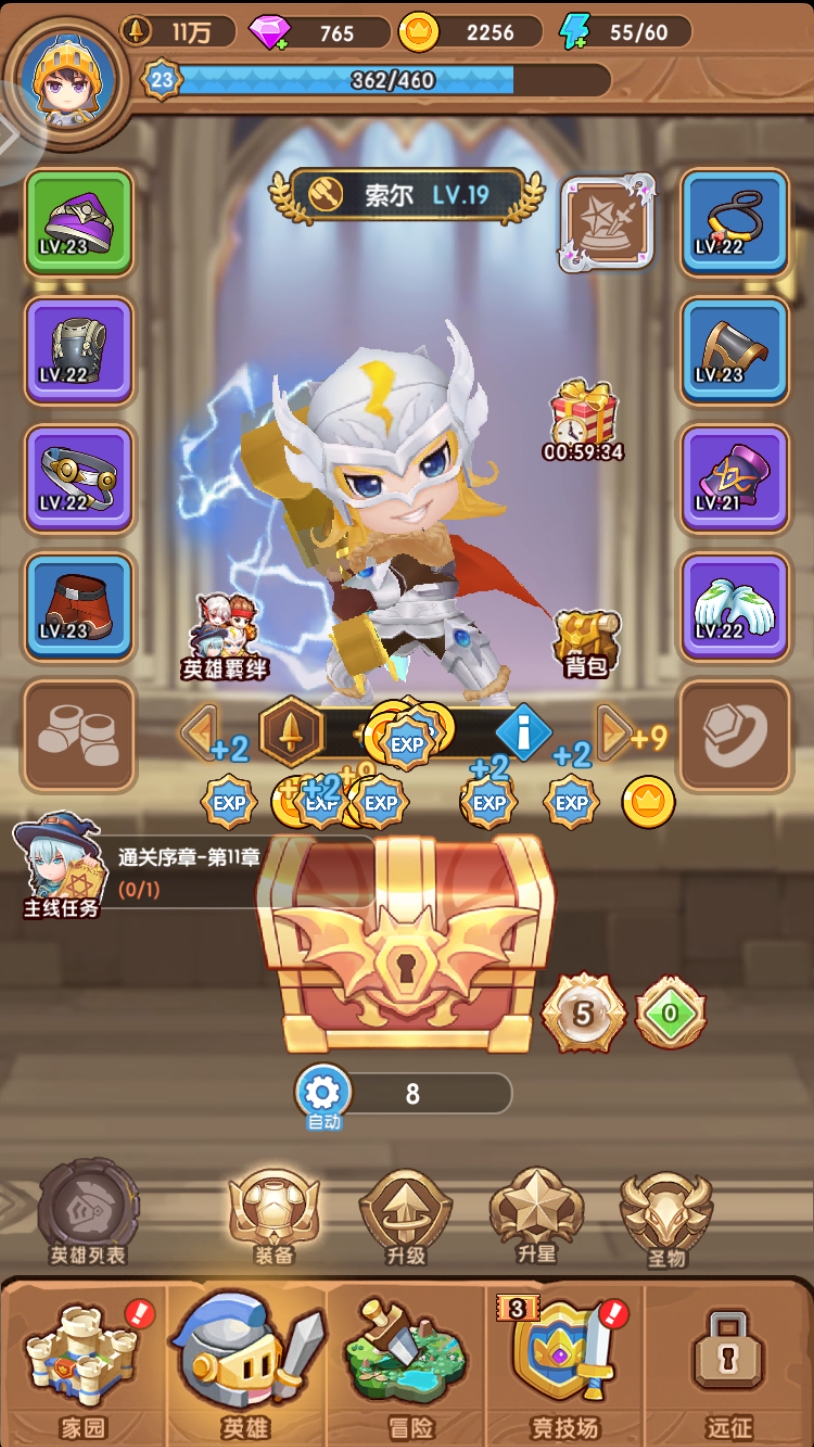Image resolution: width=814 pixels, height=1447 pixels.
Task: Open the 英雄列表 hero list
Action: point(88,1212)
